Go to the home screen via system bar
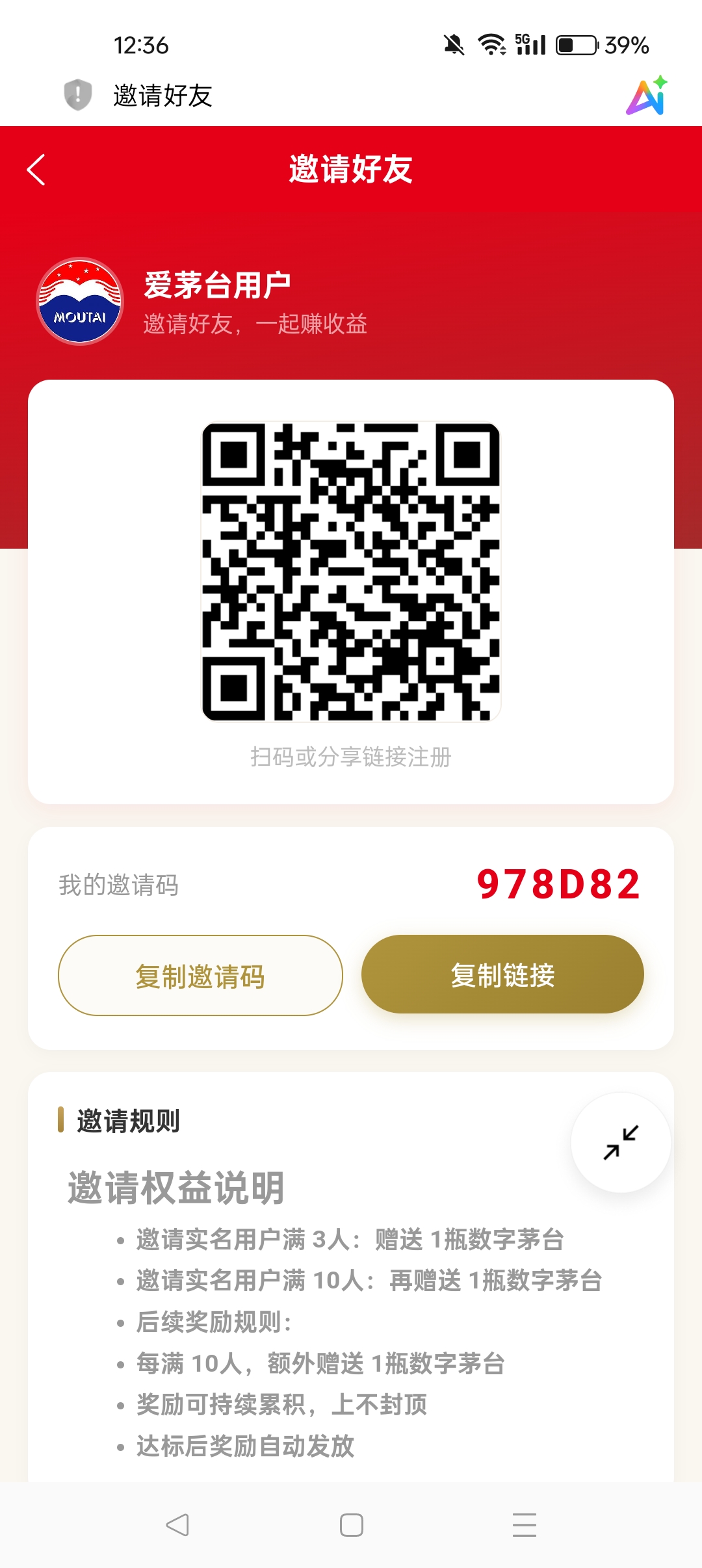Image resolution: width=702 pixels, height=1568 pixels. click(351, 1524)
